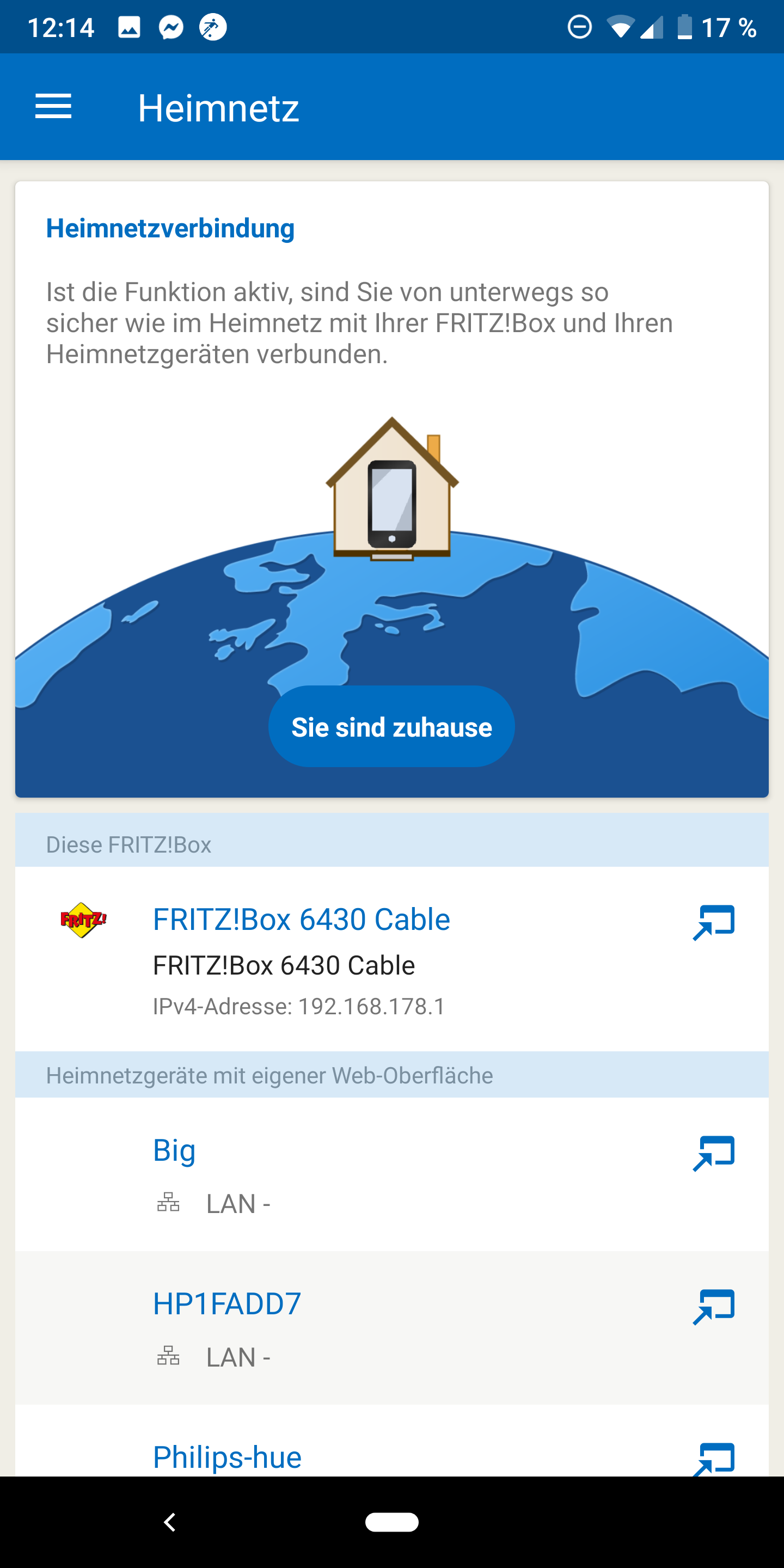Tap the 'Sie sind zuhause' button

pos(391,726)
